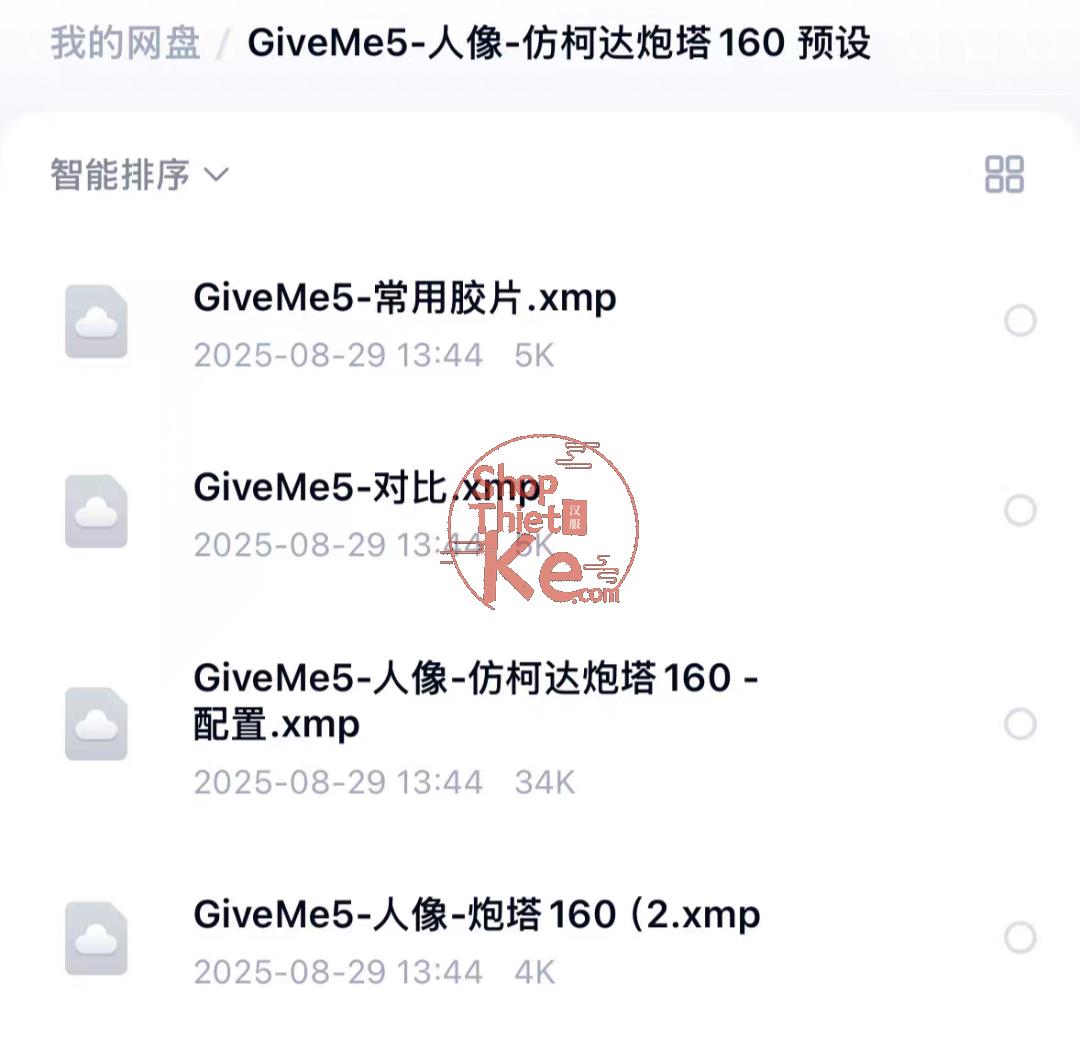Go back to 我的网盘 breadcrumb

125,43
